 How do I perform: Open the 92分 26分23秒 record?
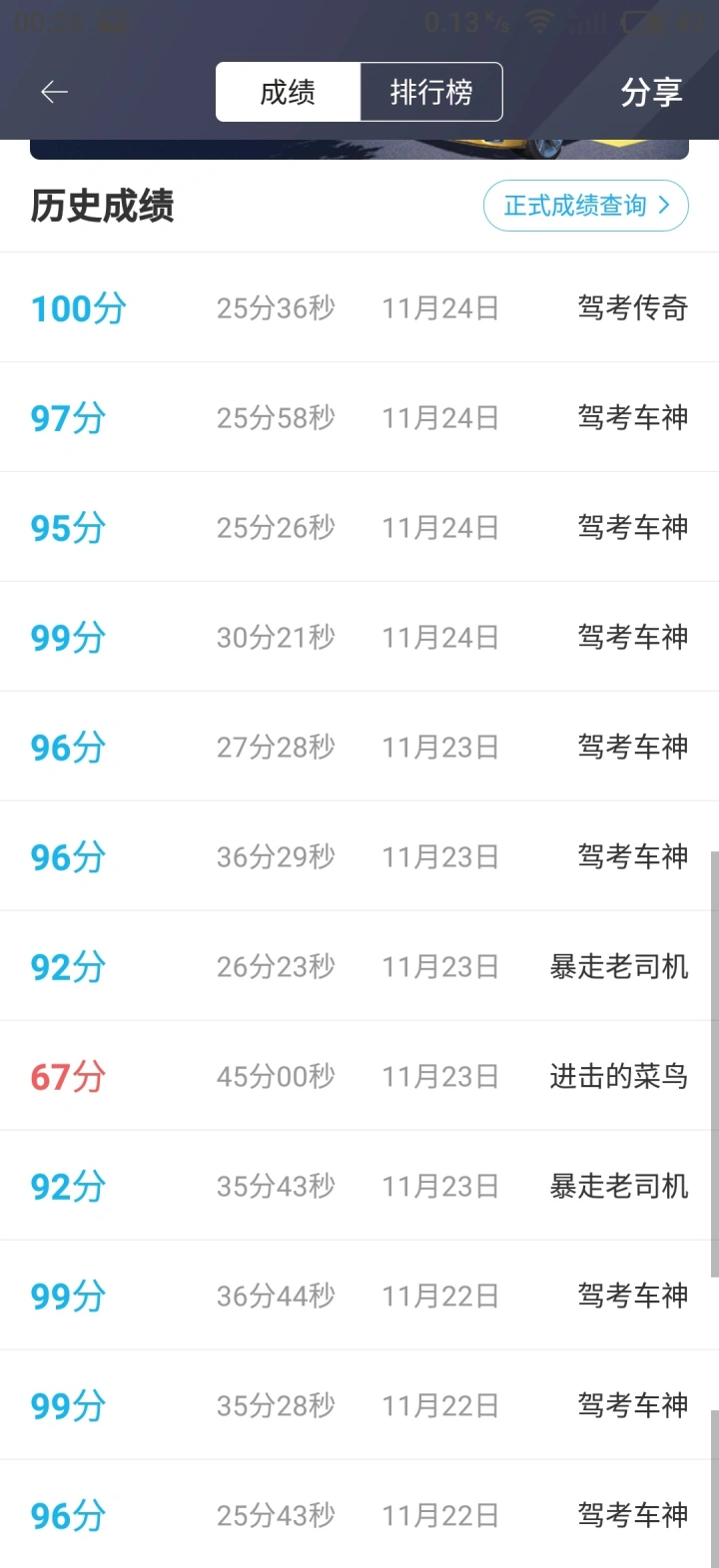click(x=359, y=966)
